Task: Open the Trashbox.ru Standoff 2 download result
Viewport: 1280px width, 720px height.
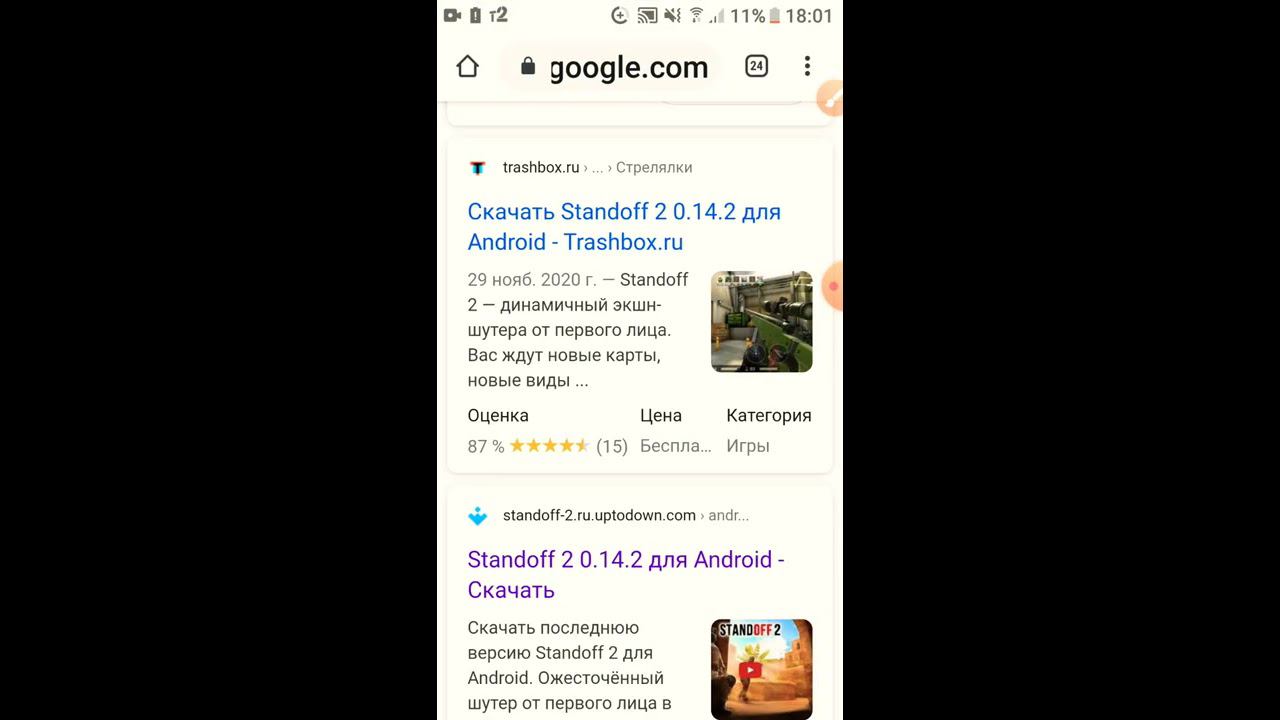Action: click(623, 227)
